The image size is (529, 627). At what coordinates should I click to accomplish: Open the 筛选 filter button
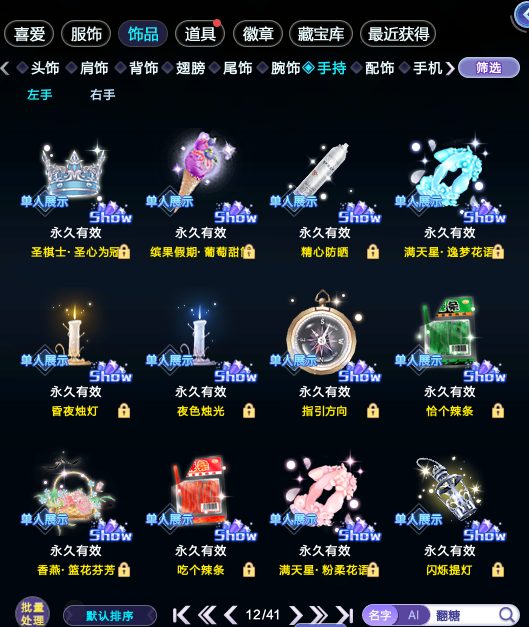tap(489, 68)
